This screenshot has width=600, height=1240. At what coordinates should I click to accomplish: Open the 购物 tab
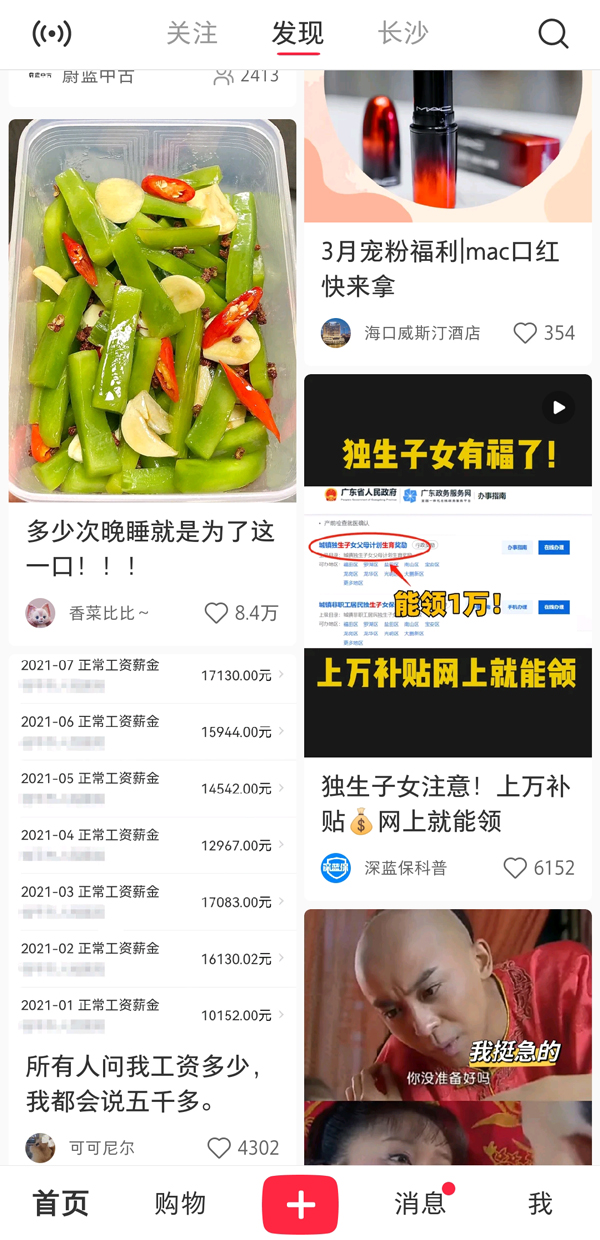coord(180,1203)
